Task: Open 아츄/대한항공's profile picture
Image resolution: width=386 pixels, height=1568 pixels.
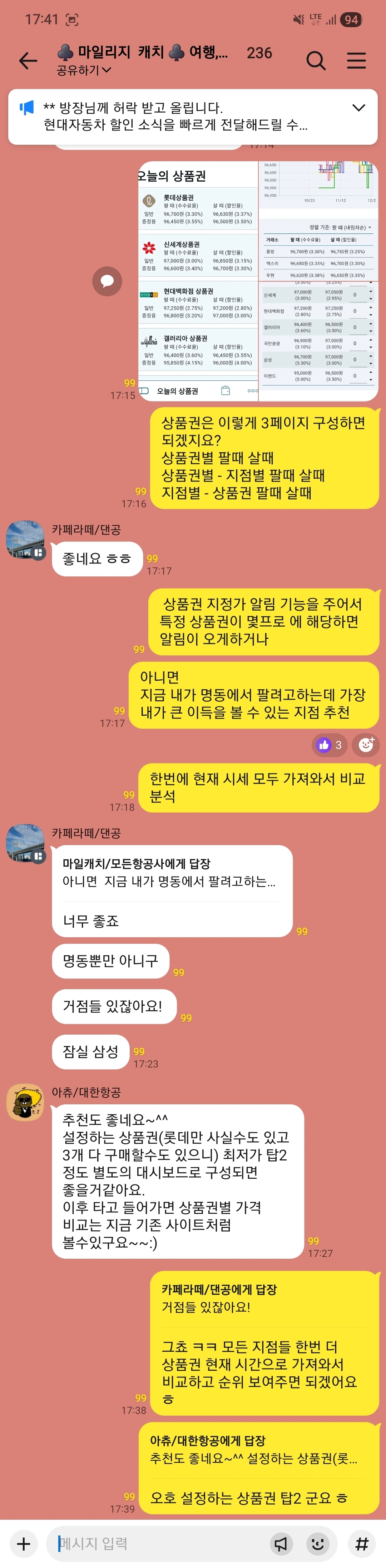Action: point(24,1102)
